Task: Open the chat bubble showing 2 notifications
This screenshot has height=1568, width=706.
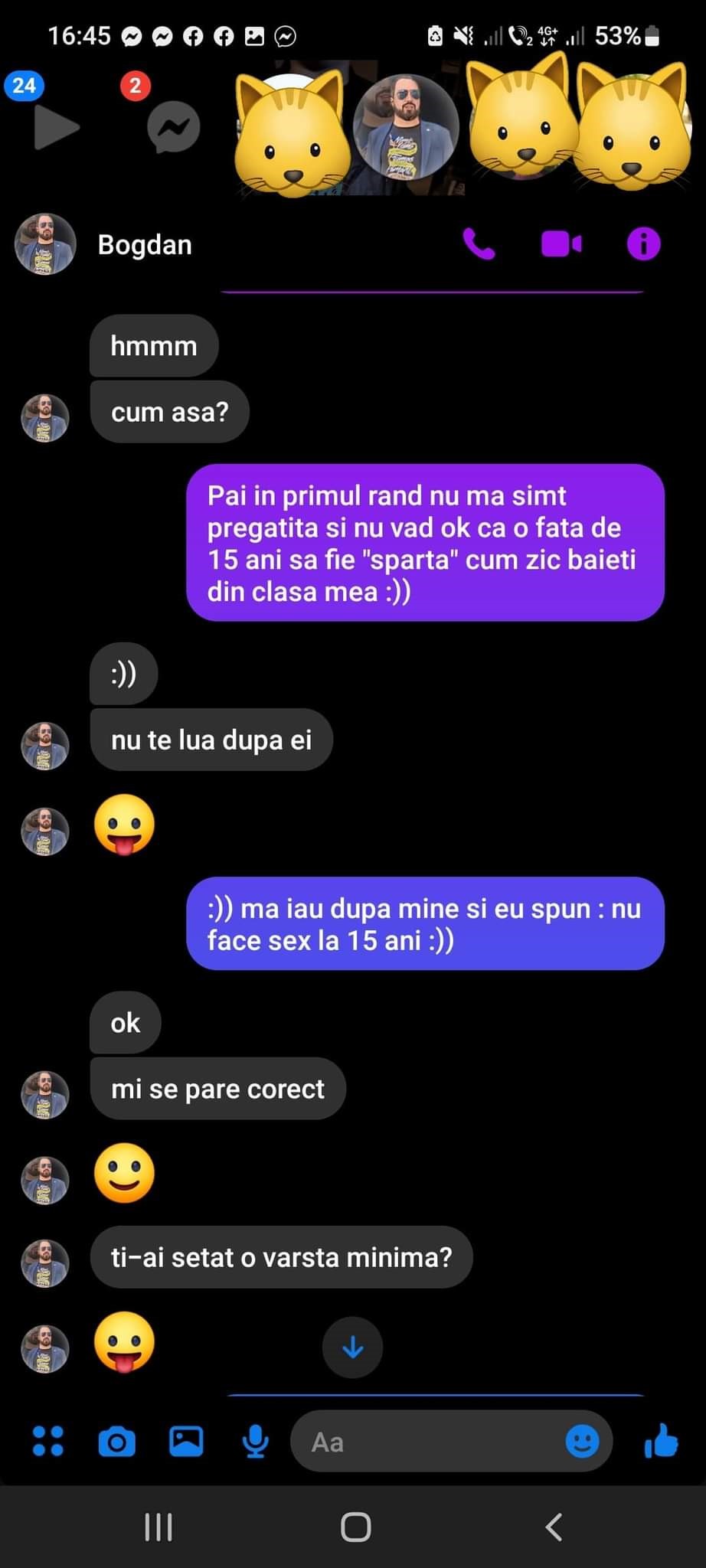Action: click(136, 86)
